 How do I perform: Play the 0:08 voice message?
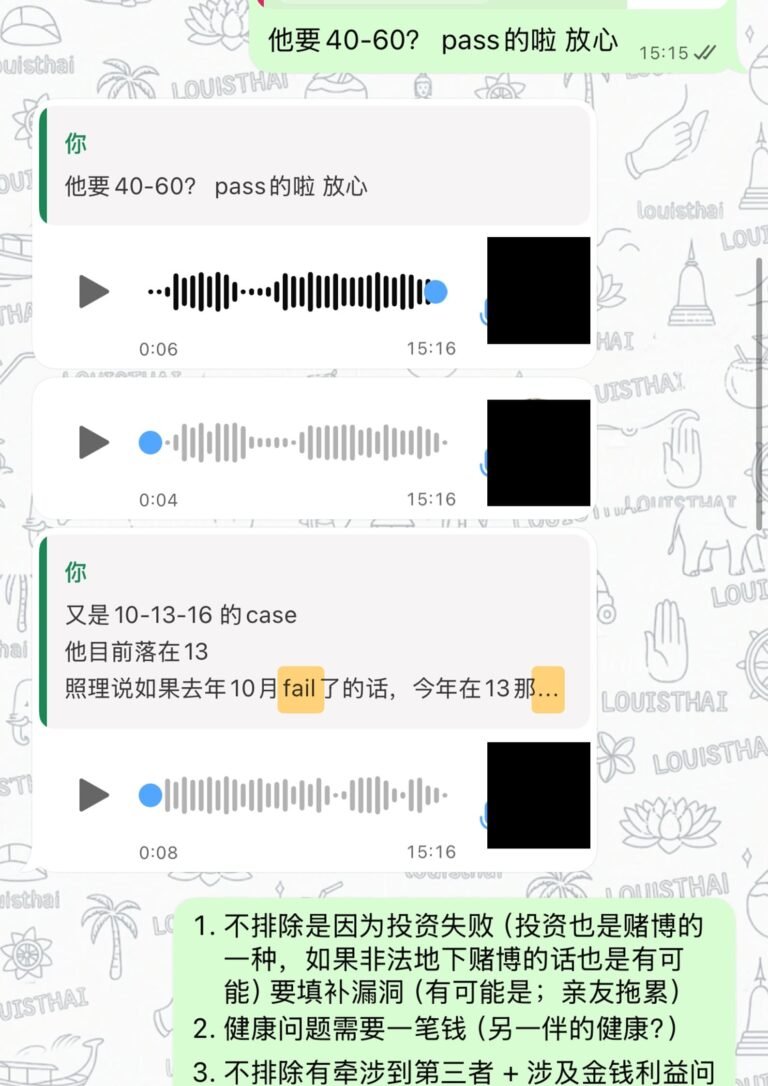94,795
